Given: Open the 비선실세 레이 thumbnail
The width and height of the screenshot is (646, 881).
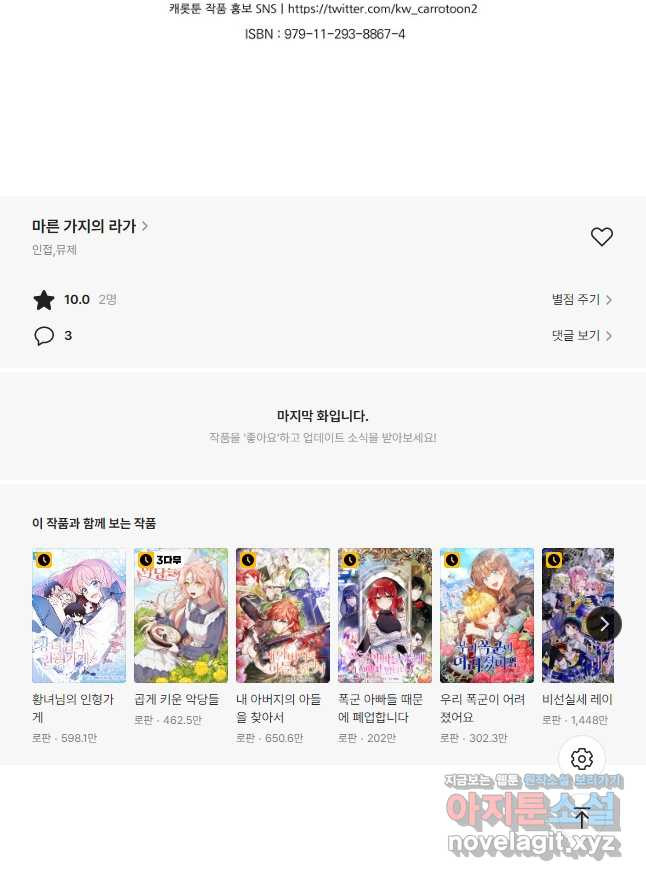Looking at the screenshot, I should (x=570, y=615).
